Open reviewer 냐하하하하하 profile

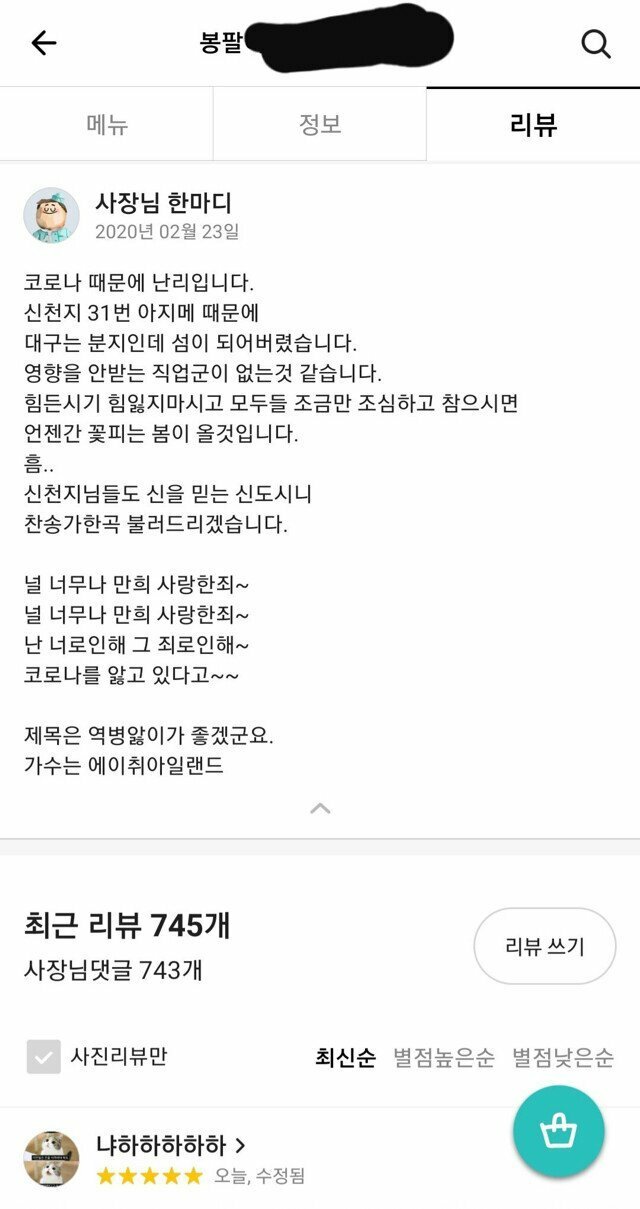click(171, 1145)
